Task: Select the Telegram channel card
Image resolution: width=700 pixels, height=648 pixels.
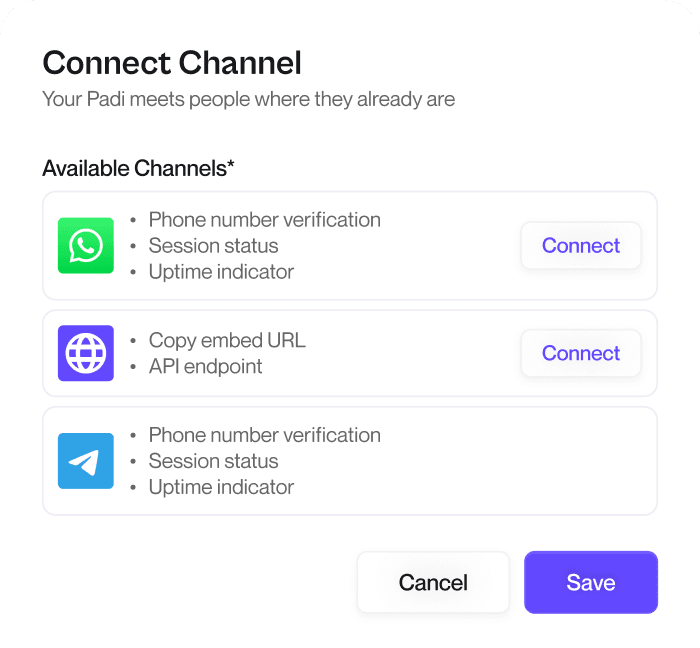Action: 349,461
